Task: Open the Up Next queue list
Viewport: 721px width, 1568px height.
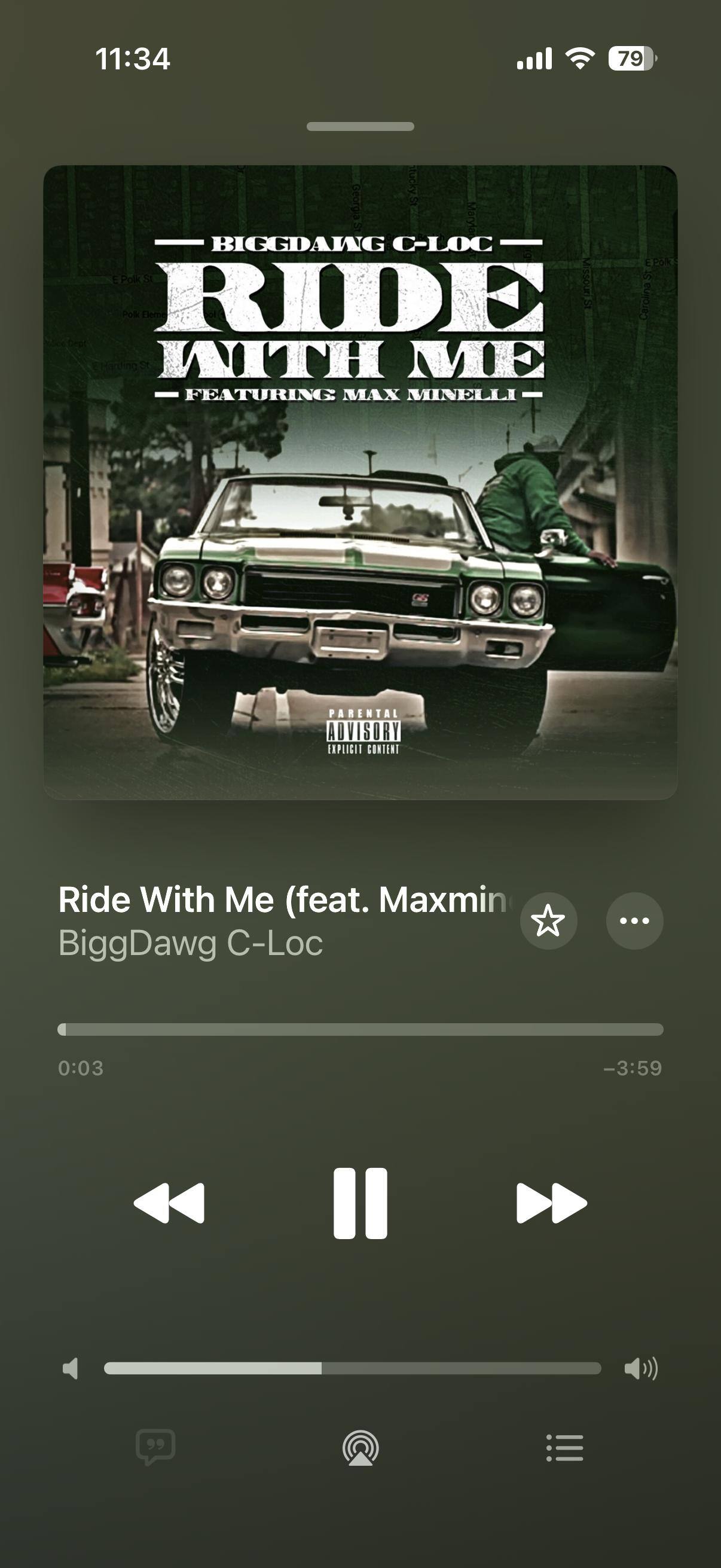Action: pos(564,1447)
